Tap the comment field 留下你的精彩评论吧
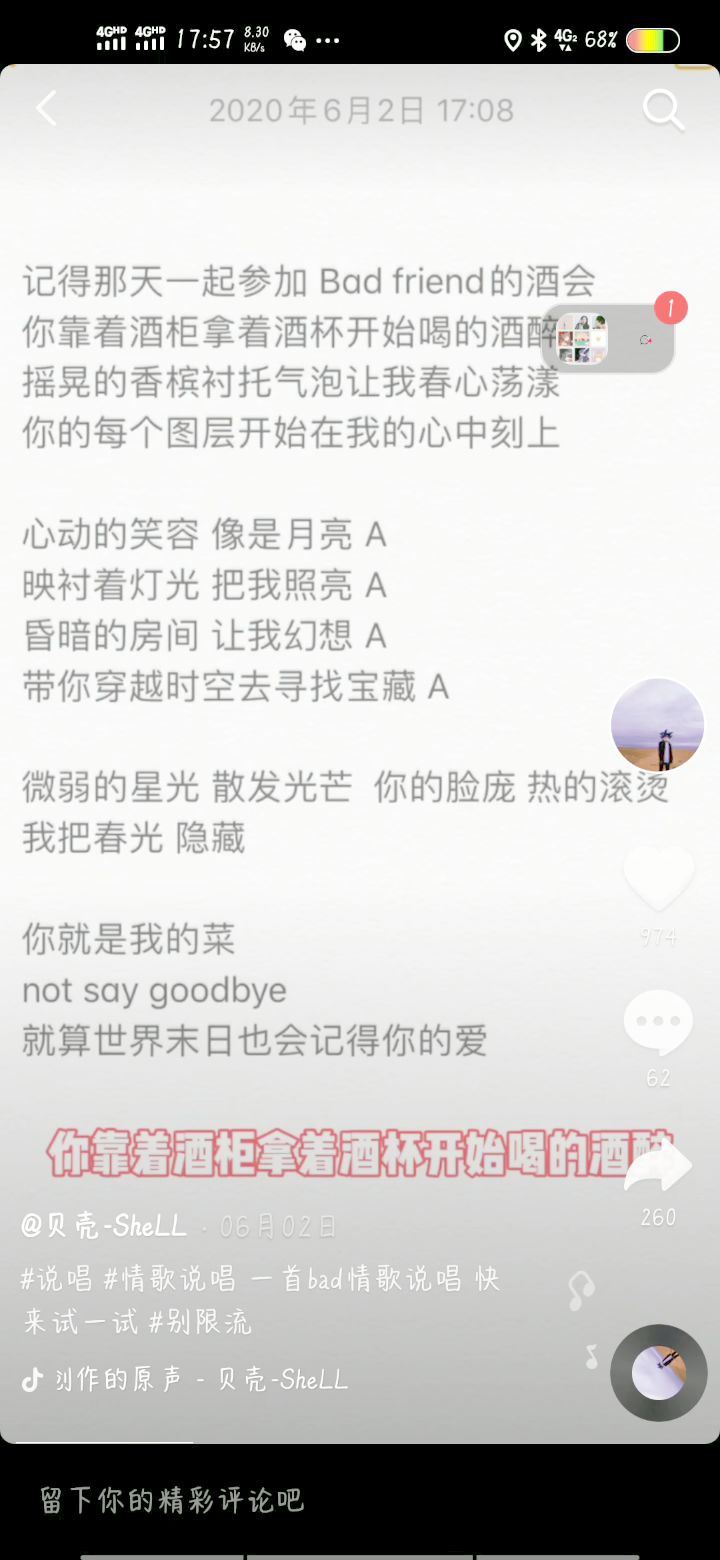This screenshot has width=720, height=1560. click(x=172, y=1500)
